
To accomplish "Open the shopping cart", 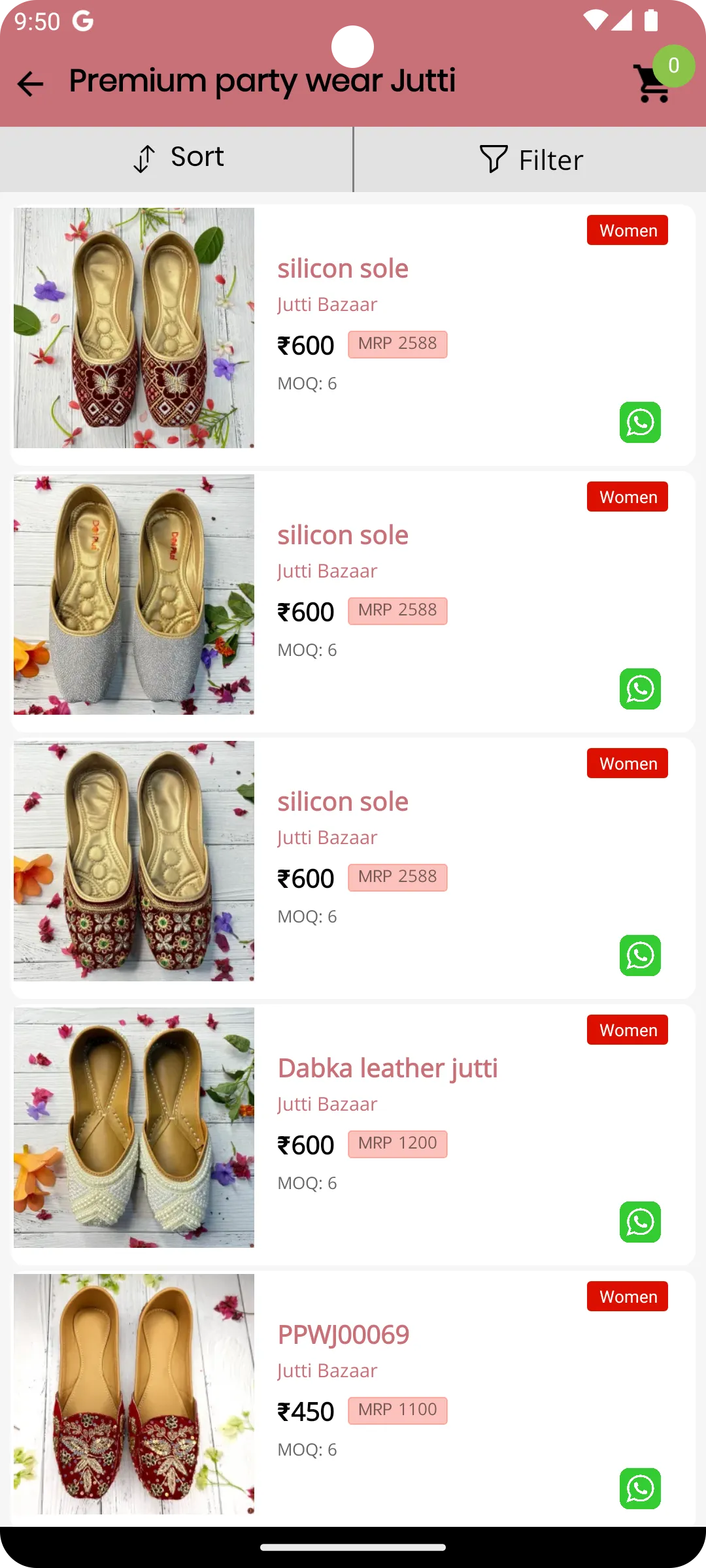I will tap(654, 83).
